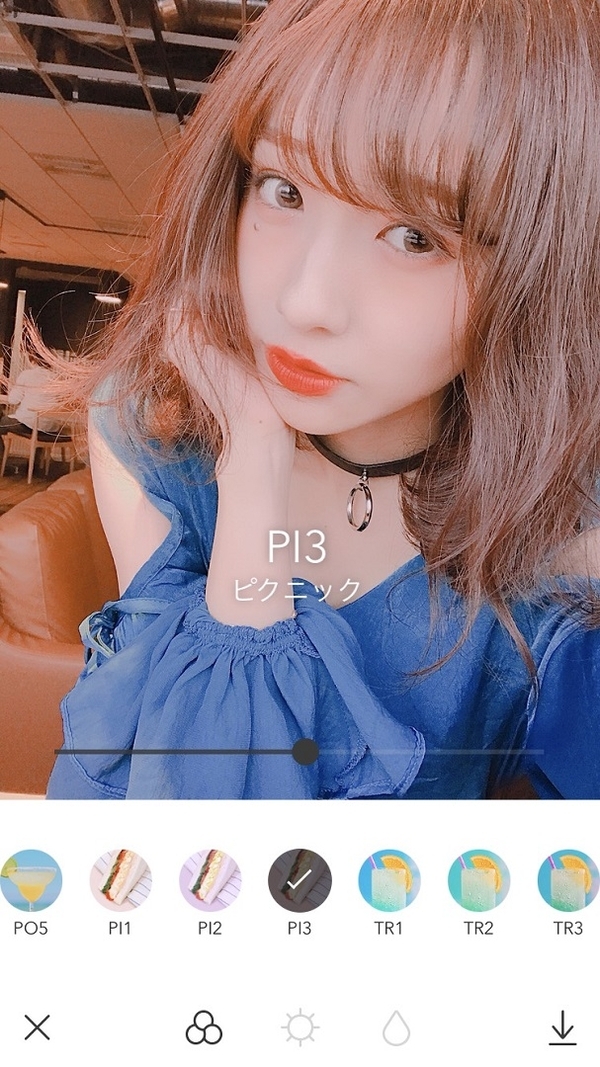This screenshot has width=600, height=1067.
Task: Tap the selected PI3 filter
Action: click(299, 880)
